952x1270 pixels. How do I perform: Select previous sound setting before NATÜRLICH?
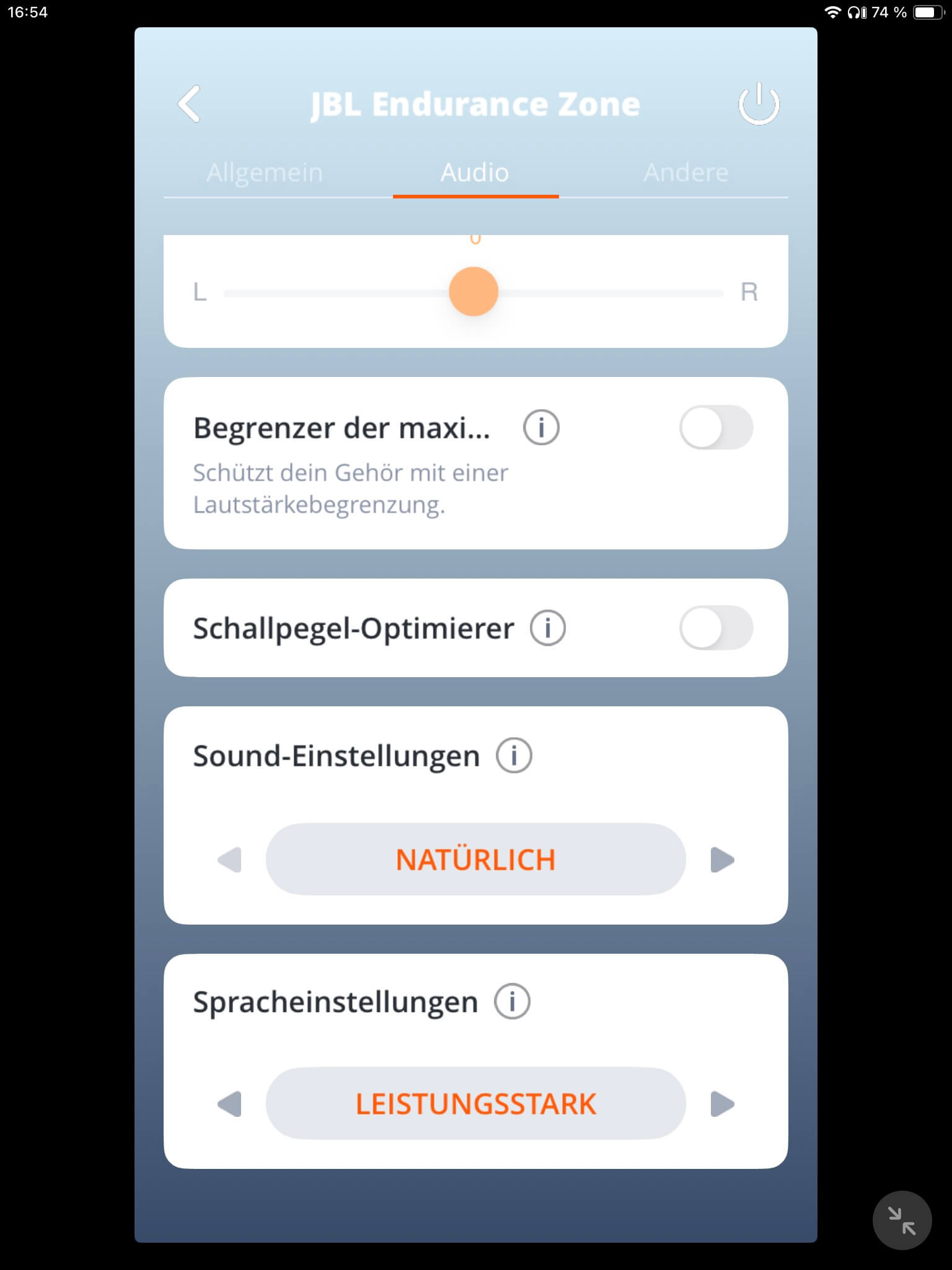[x=230, y=859]
